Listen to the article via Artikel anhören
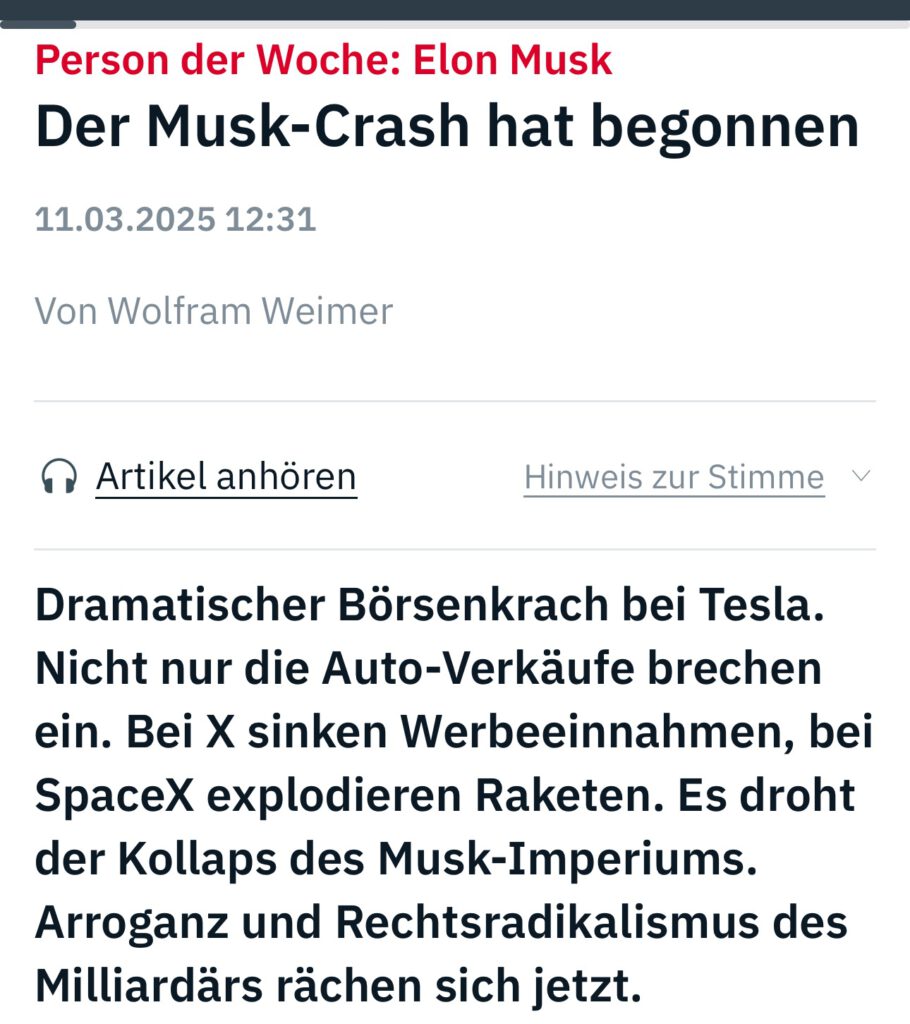910x1024 pixels. point(225,477)
